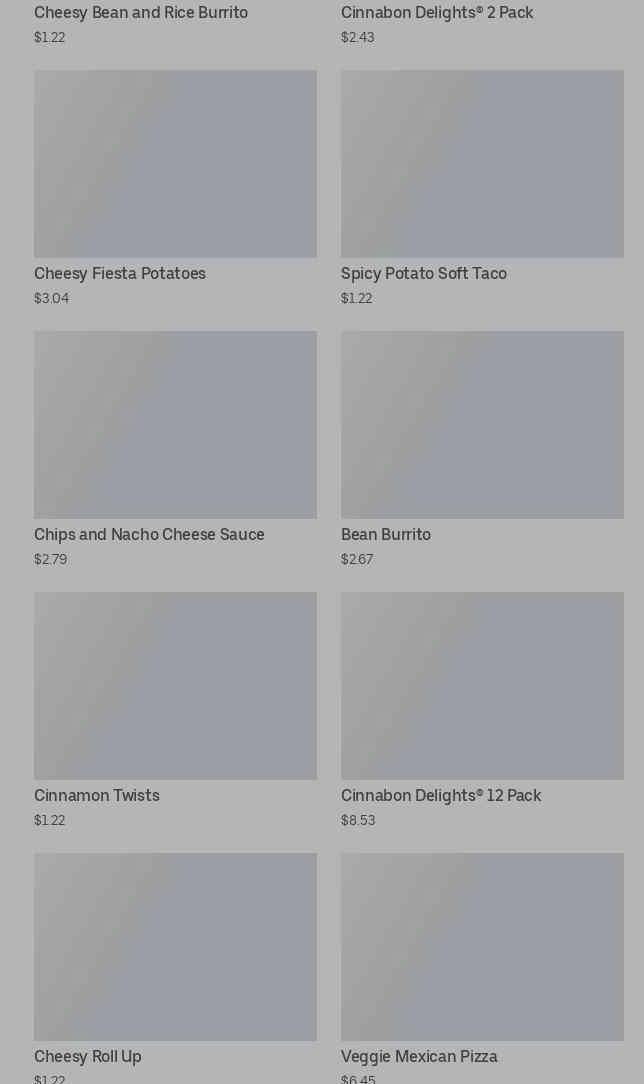View the Cinnamon Twists item

click(176, 710)
